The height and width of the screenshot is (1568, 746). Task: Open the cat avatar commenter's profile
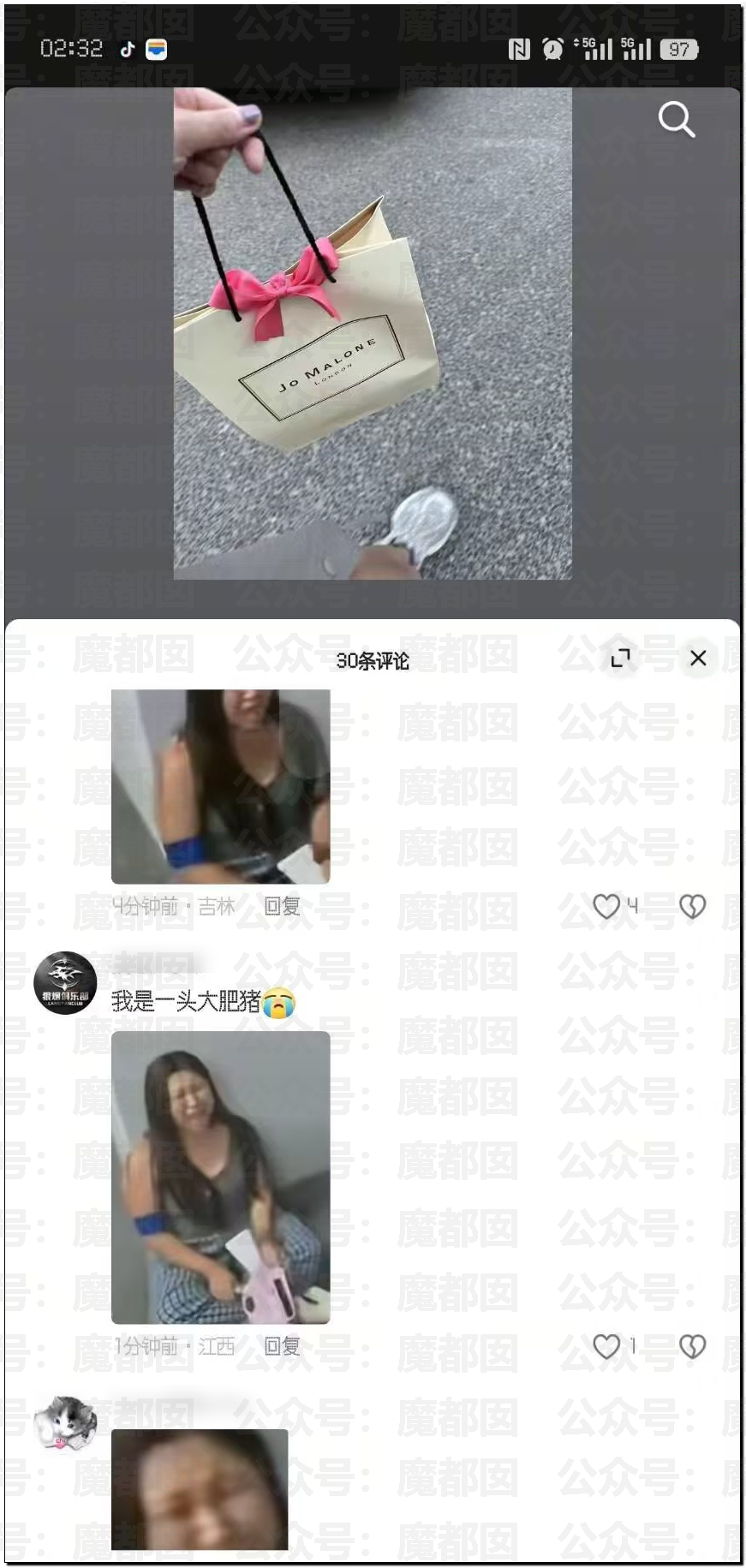click(65, 1422)
